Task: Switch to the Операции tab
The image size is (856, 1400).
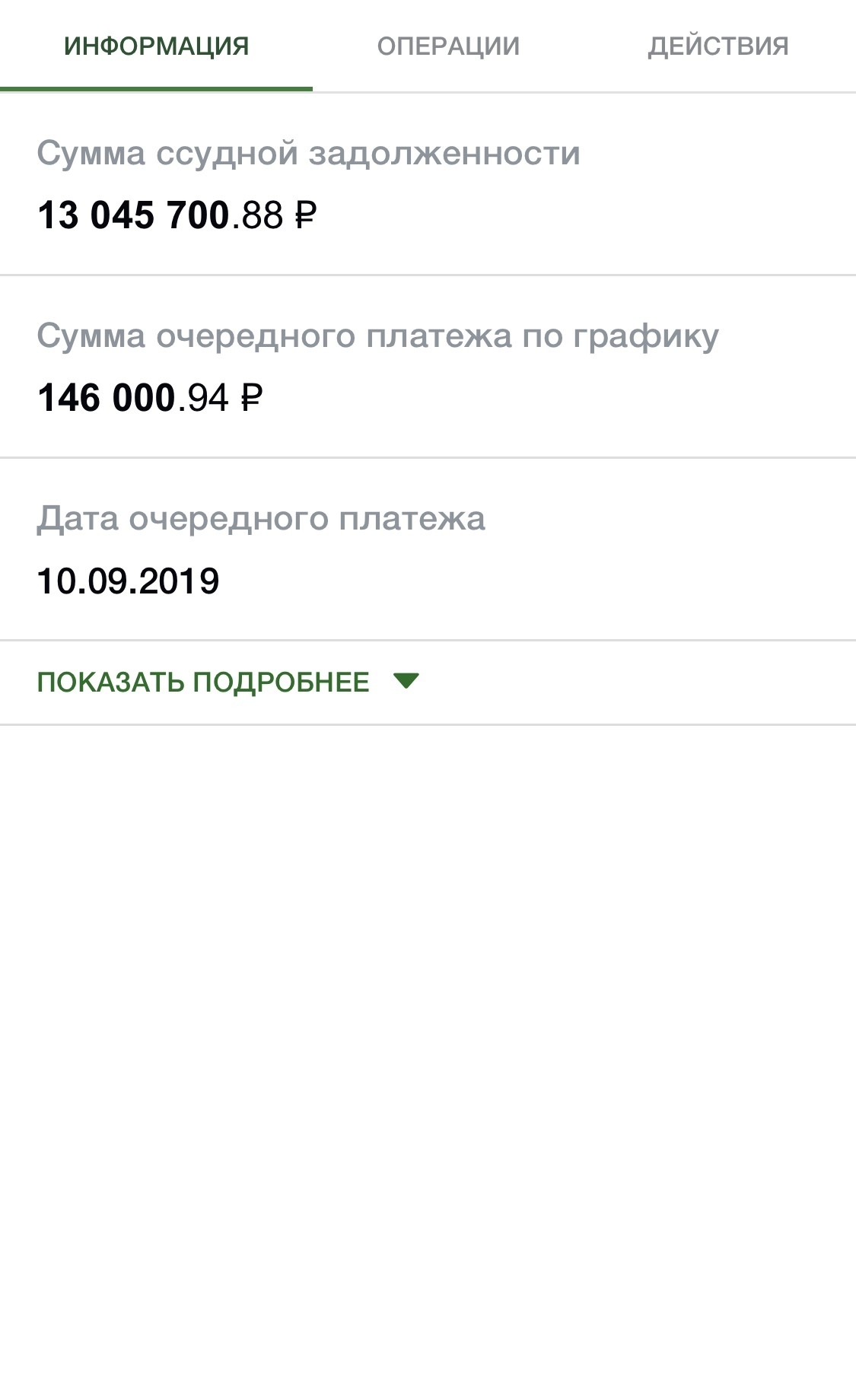Action: [448, 46]
